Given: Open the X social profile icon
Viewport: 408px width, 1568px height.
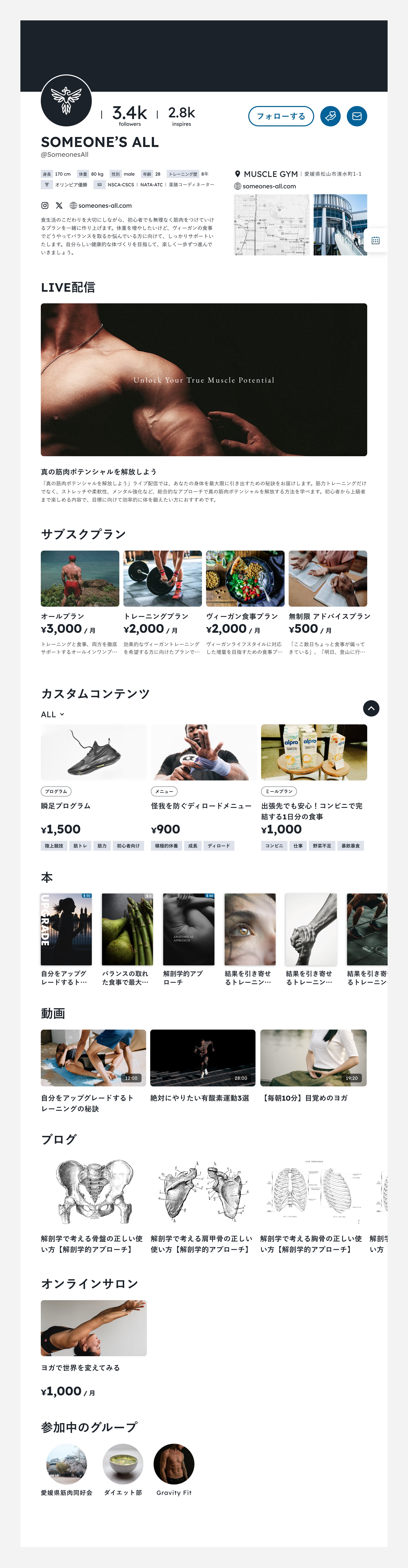Looking at the screenshot, I should tap(59, 206).
